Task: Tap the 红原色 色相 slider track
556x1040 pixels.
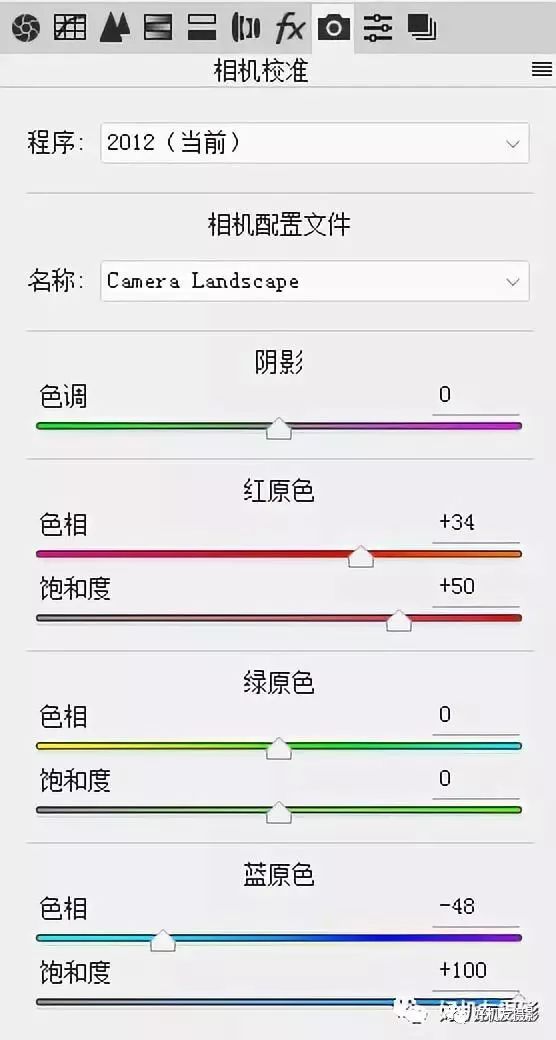Action: click(279, 554)
